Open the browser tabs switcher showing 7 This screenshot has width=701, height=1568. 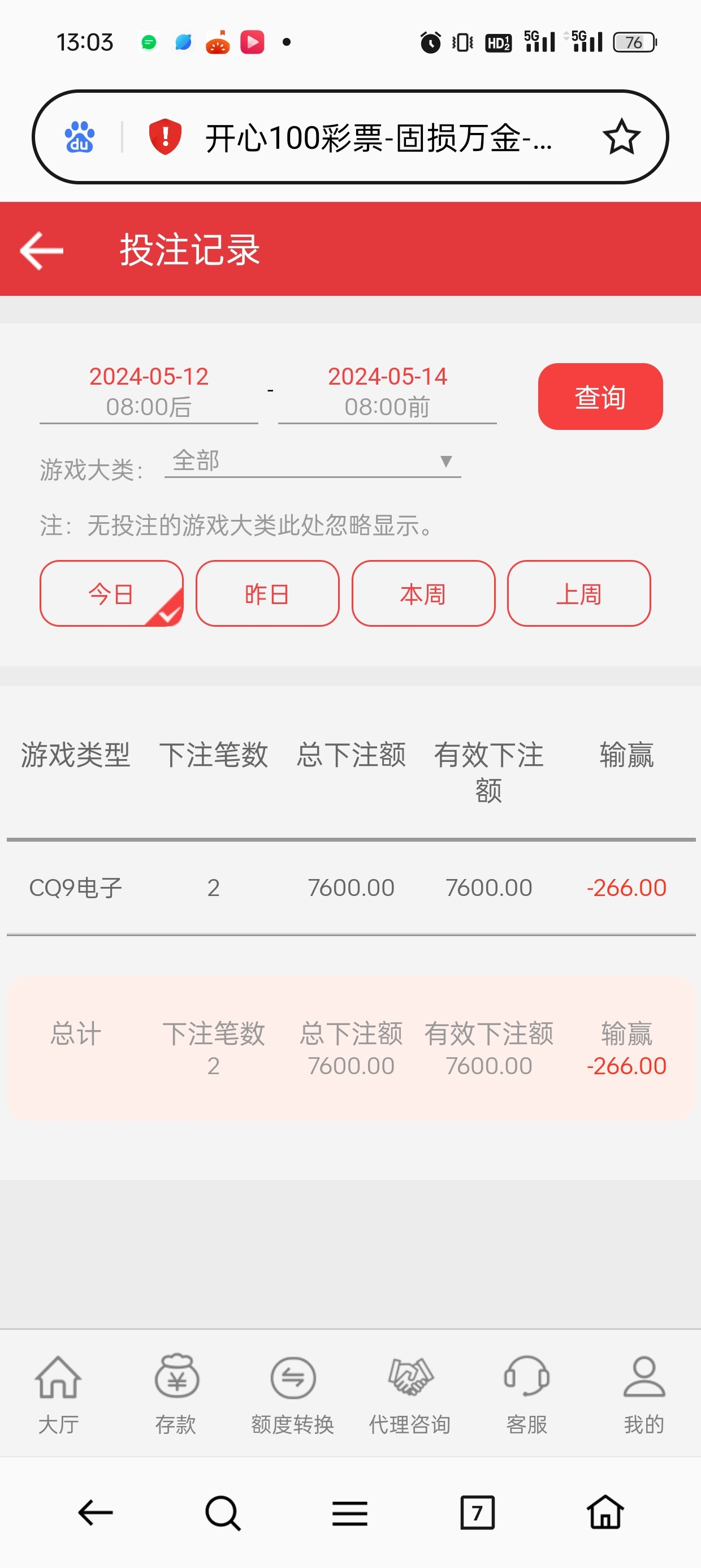click(477, 1512)
